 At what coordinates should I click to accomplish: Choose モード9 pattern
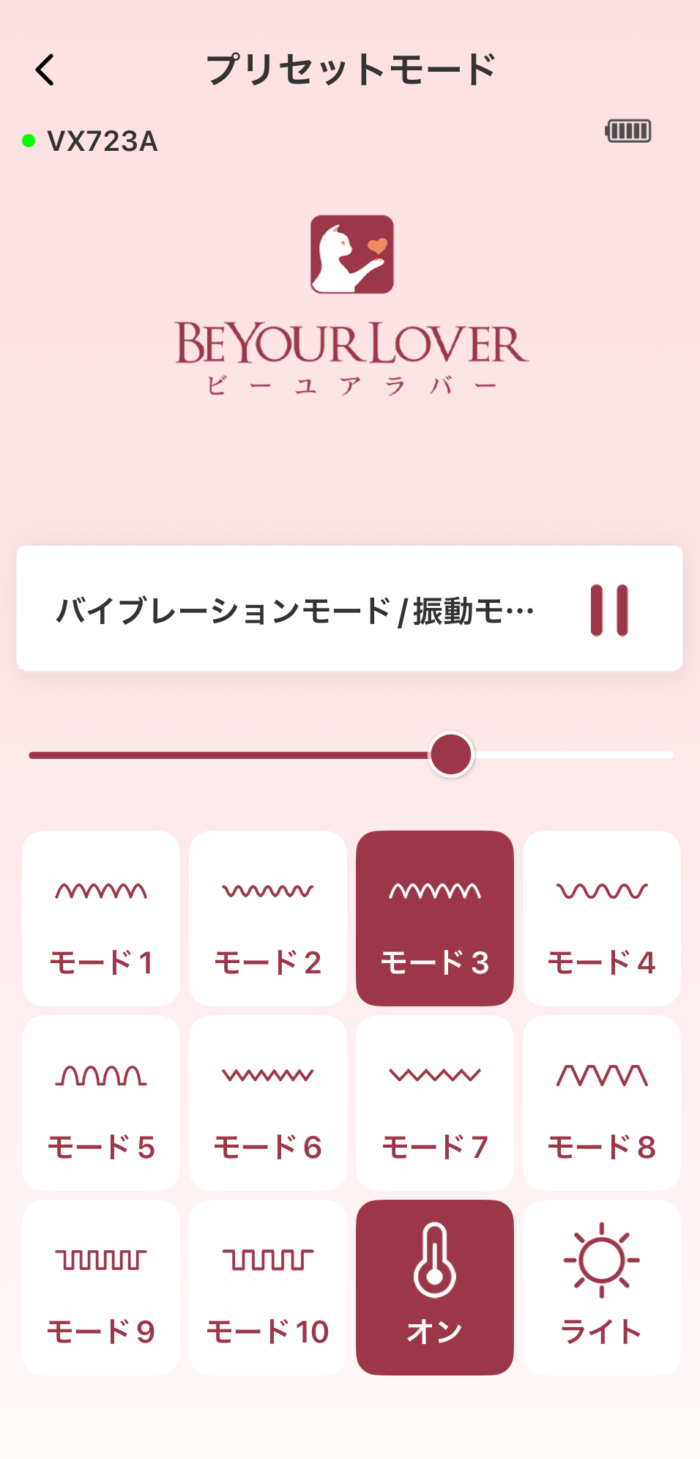tap(101, 1287)
